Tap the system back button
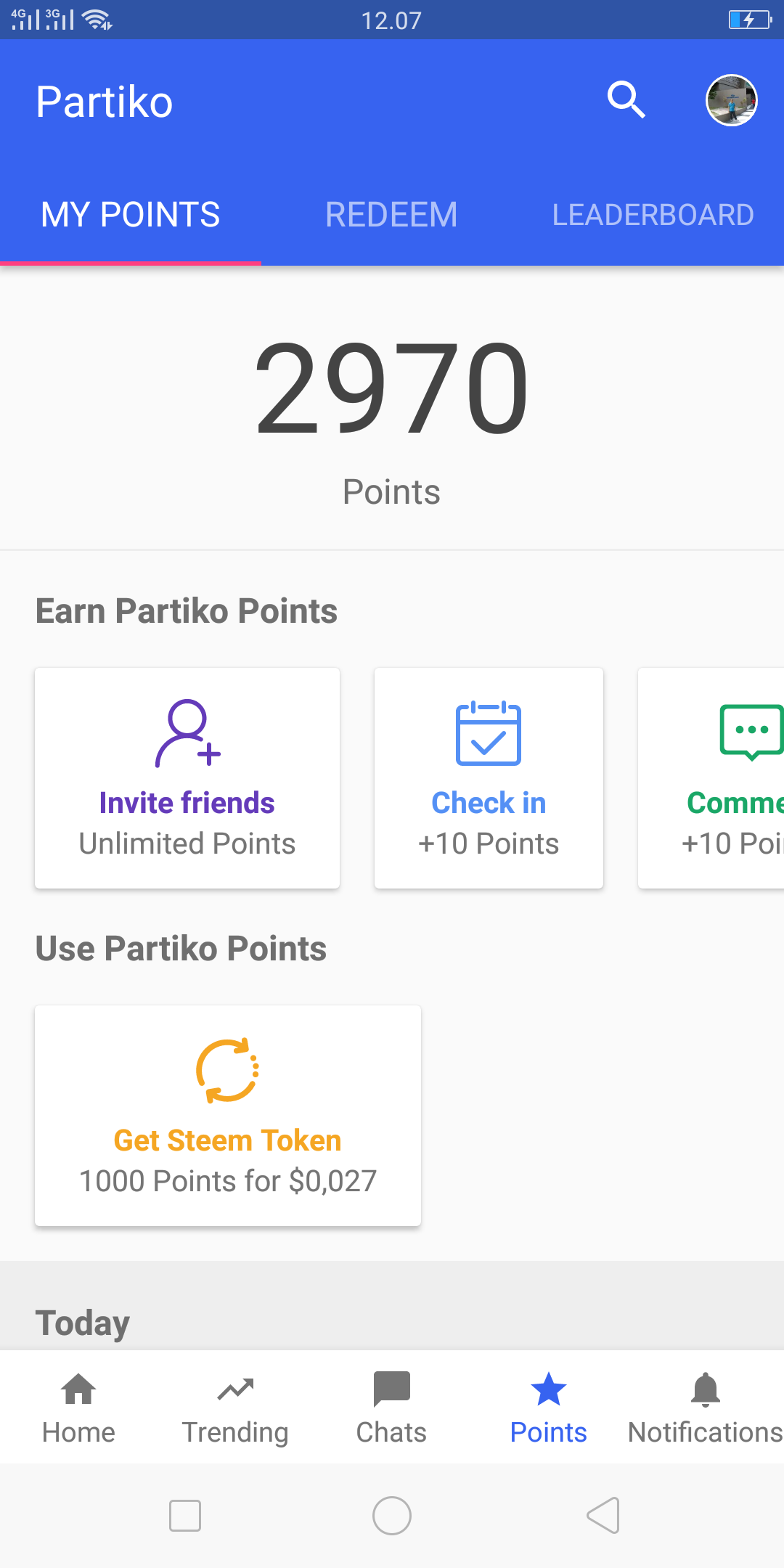Image resolution: width=784 pixels, height=1568 pixels. tap(603, 1516)
